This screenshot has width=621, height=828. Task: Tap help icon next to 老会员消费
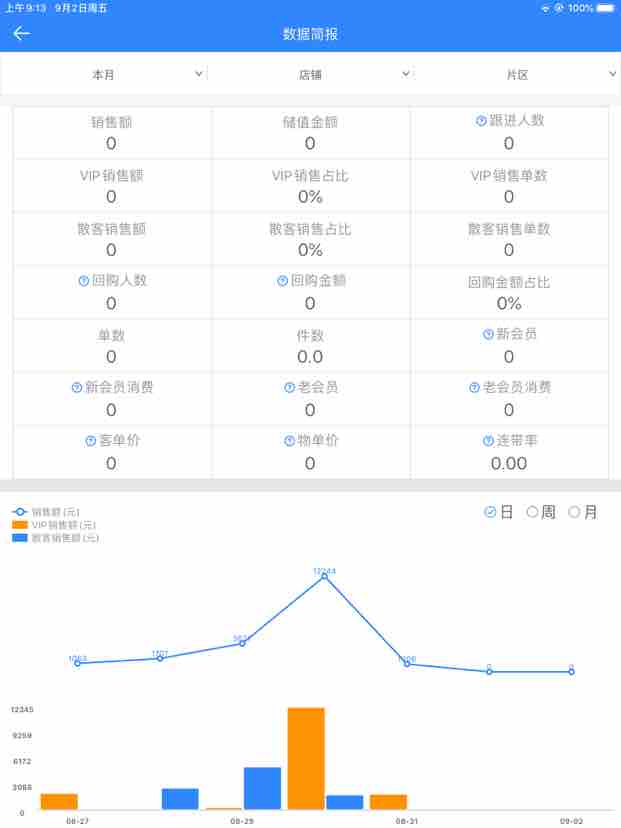(475, 388)
